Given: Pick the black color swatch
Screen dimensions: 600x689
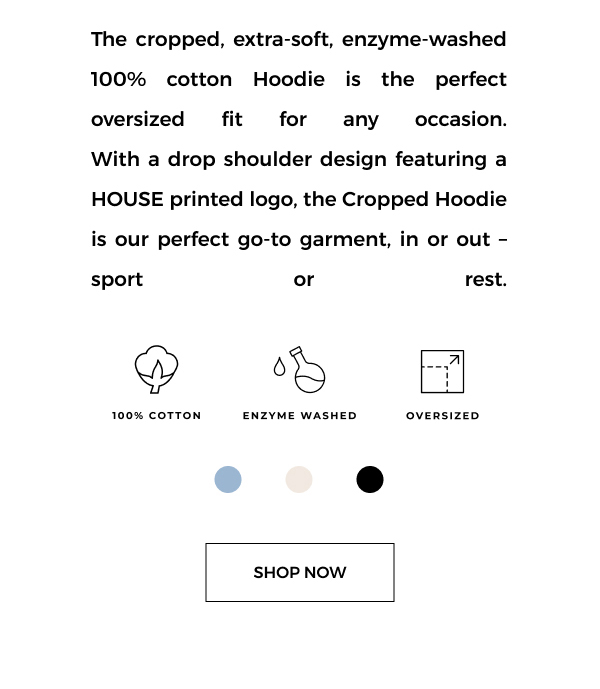Looking at the screenshot, I should 370,480.
